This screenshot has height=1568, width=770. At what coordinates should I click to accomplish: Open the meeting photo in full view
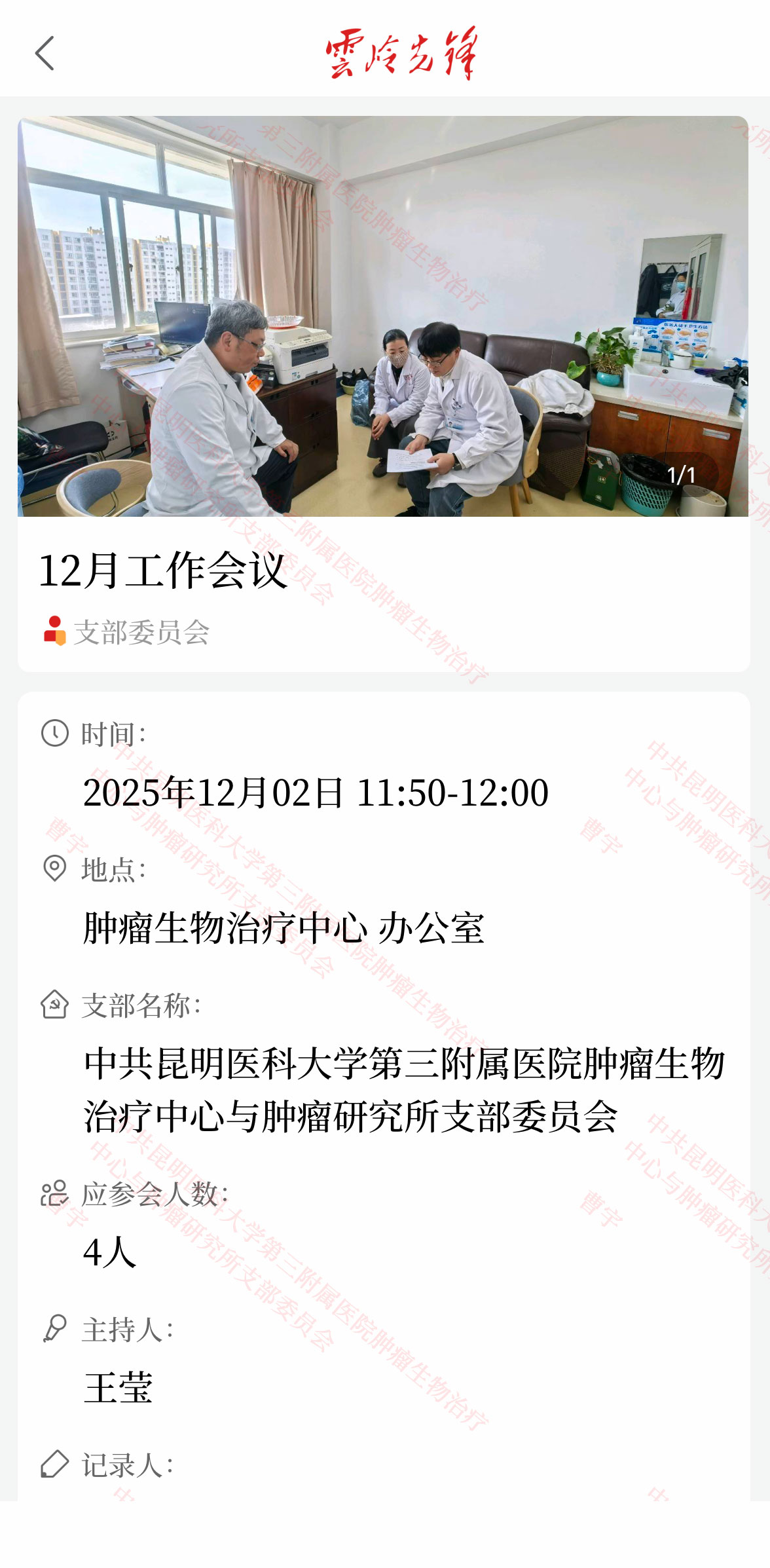(x=383, y=316)
